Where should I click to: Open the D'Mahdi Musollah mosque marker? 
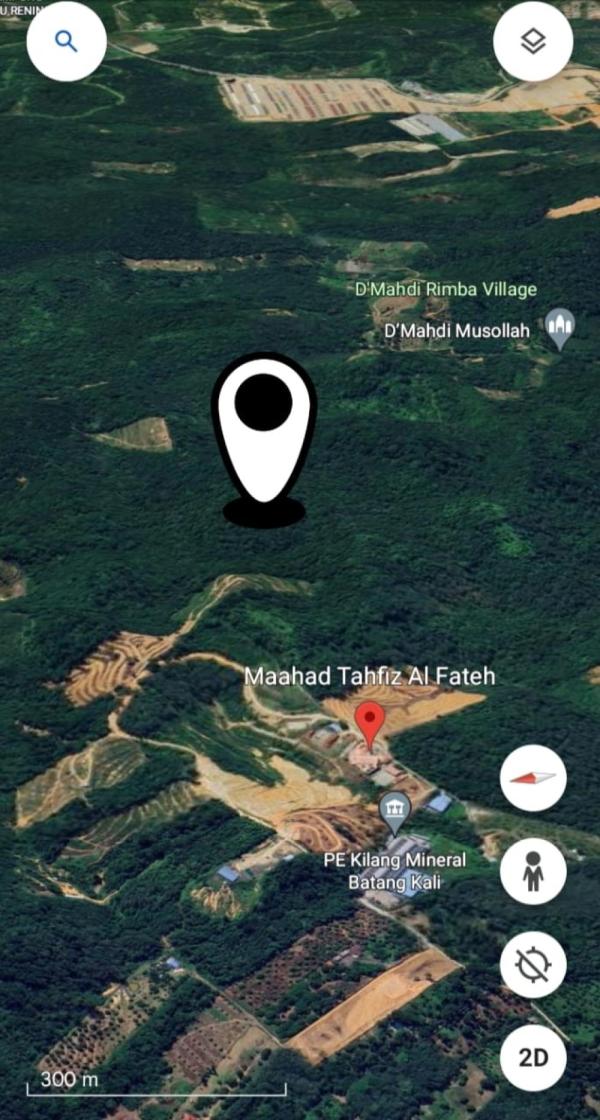(560, 328)
